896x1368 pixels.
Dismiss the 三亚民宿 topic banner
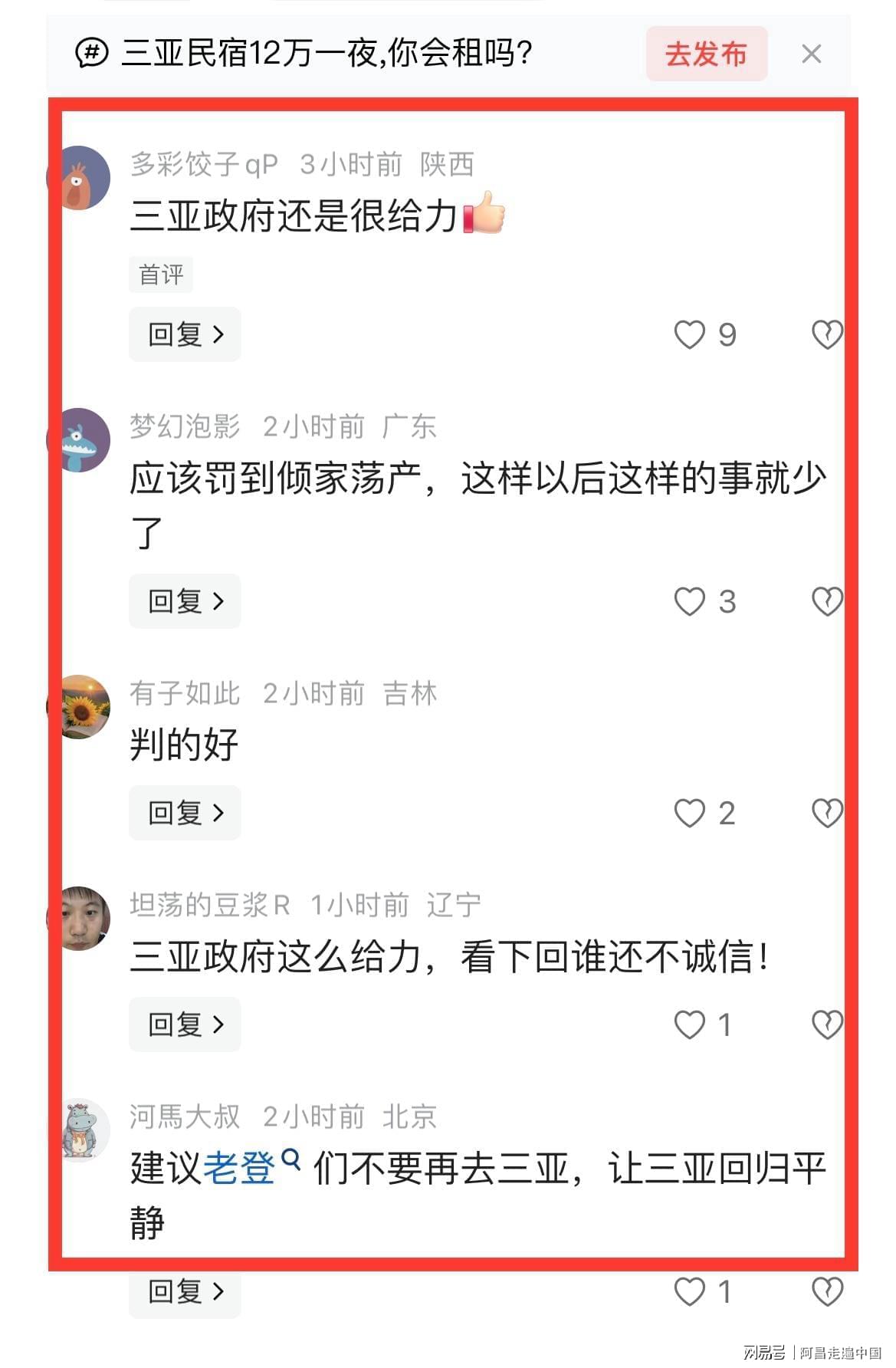pyautogui.click(x=811, y=54)
